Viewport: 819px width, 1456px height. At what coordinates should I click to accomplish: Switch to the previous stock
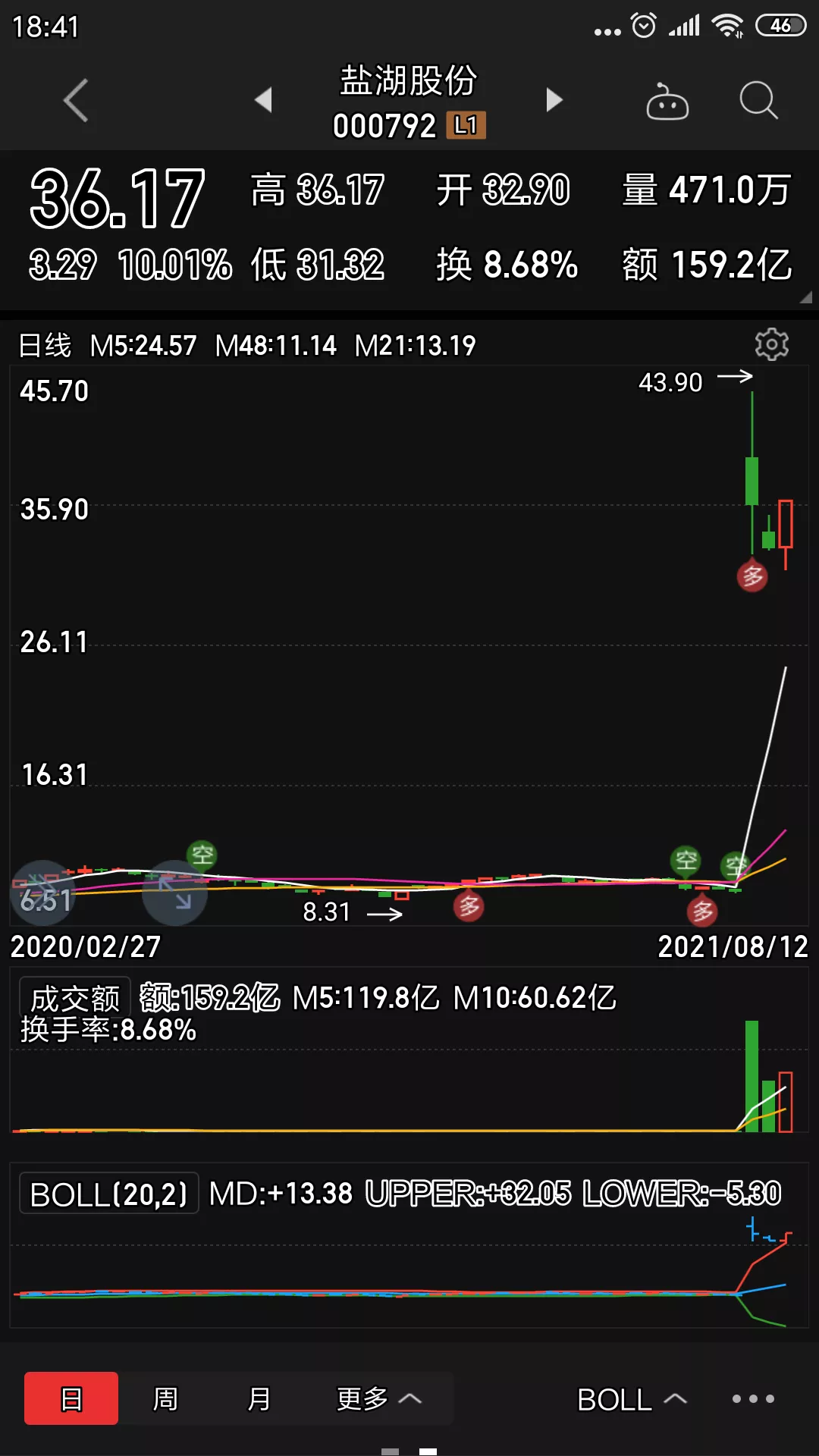[x=263, y=99]
